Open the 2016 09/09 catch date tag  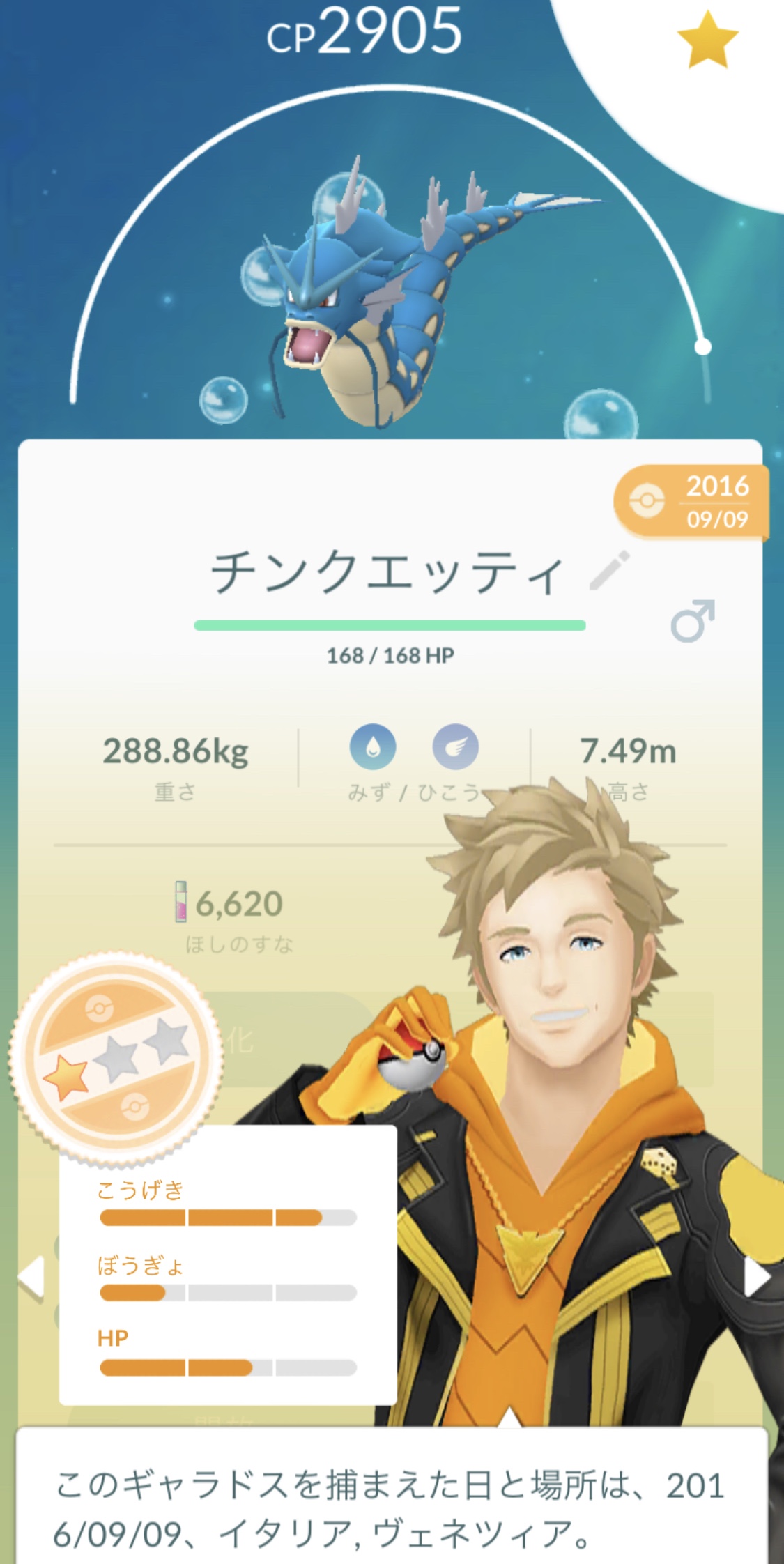pyautogui.click(x=692, y=503)
